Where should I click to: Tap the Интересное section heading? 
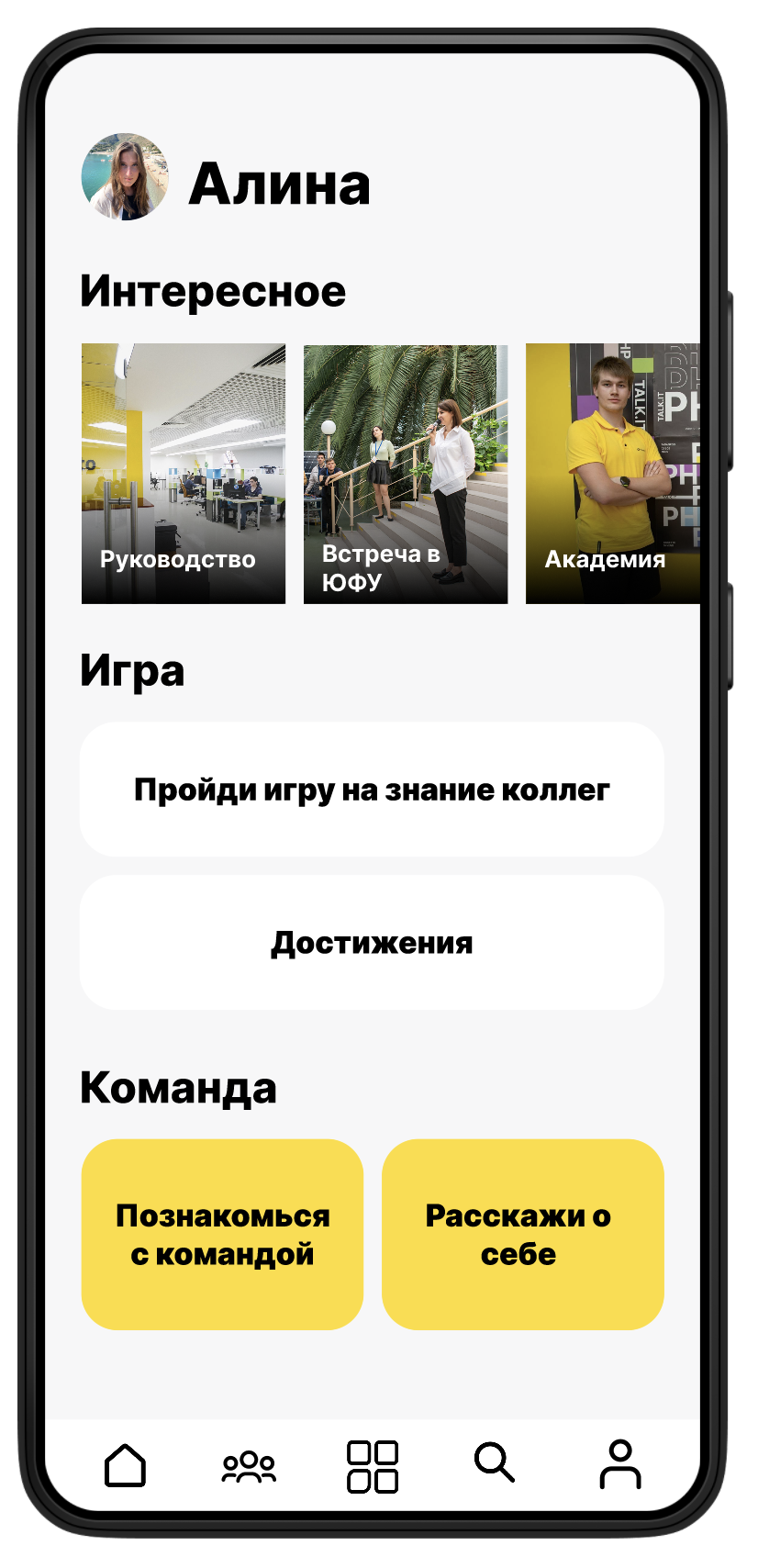213,290
